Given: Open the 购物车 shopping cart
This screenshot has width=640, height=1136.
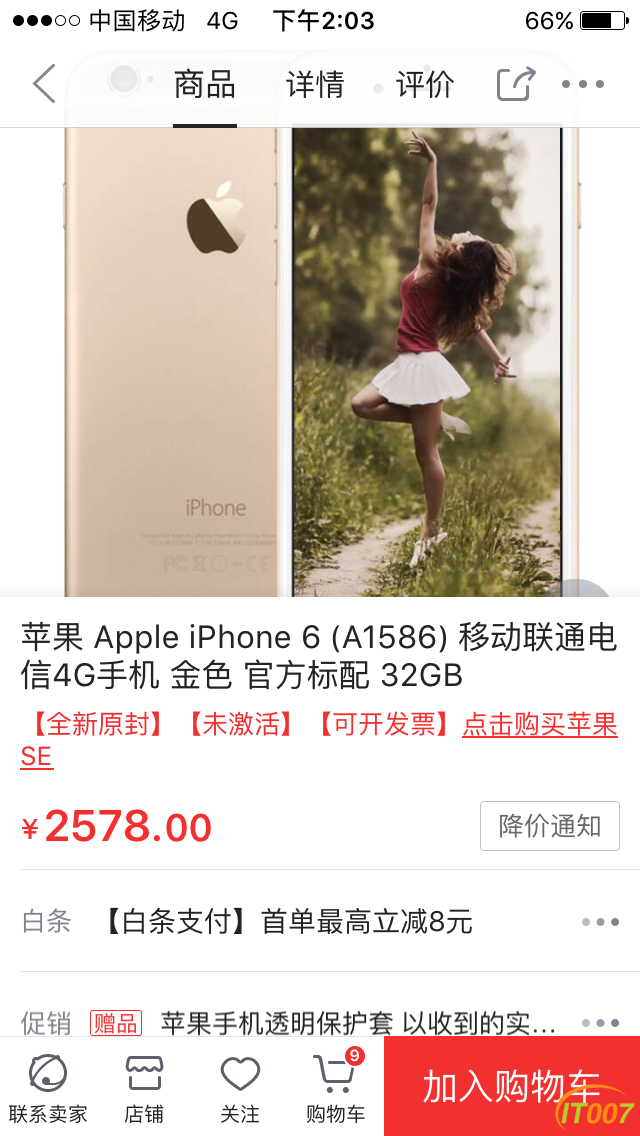Looking at the screenshot, I should click(x=336, y=1087).
